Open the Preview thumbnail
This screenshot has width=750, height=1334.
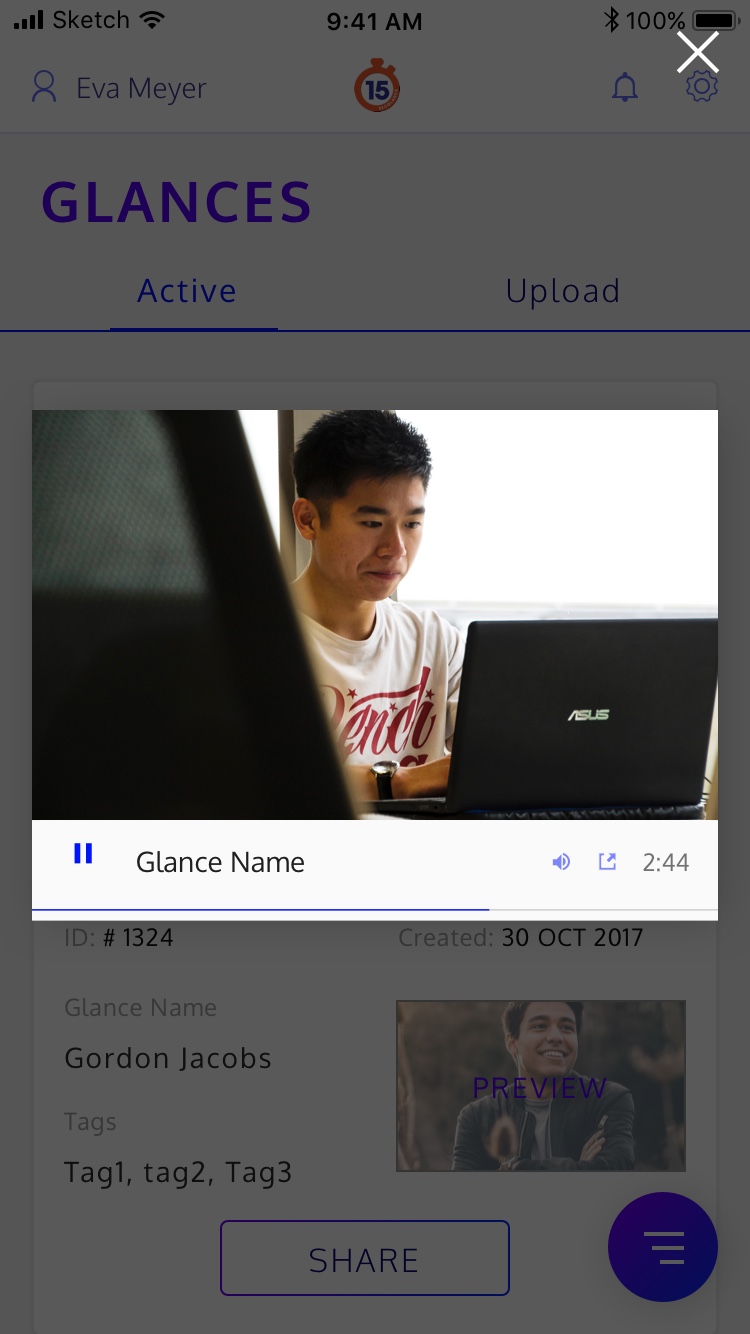[541, 1086]
